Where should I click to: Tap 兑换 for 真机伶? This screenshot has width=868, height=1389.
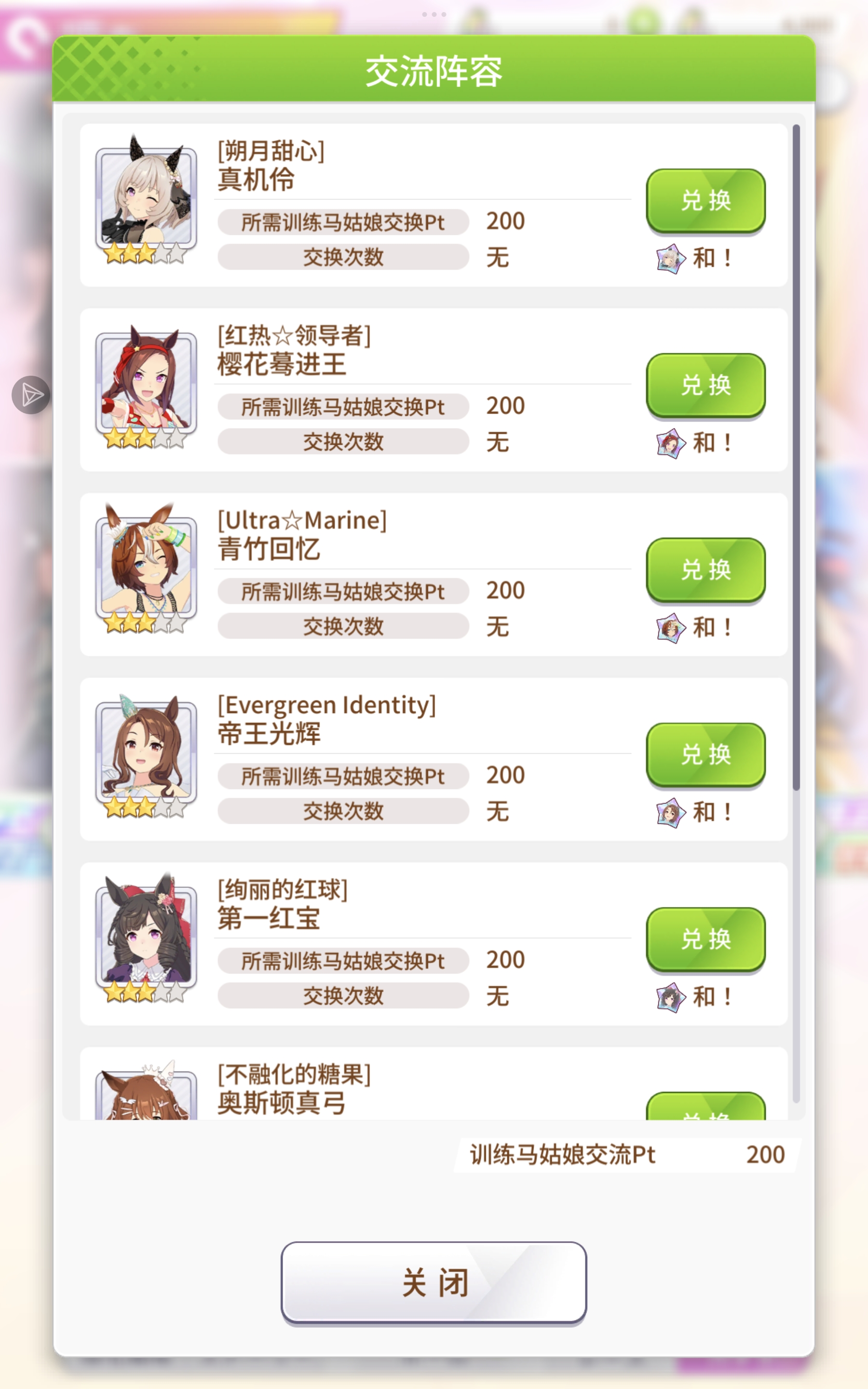[x=705, y=200]
